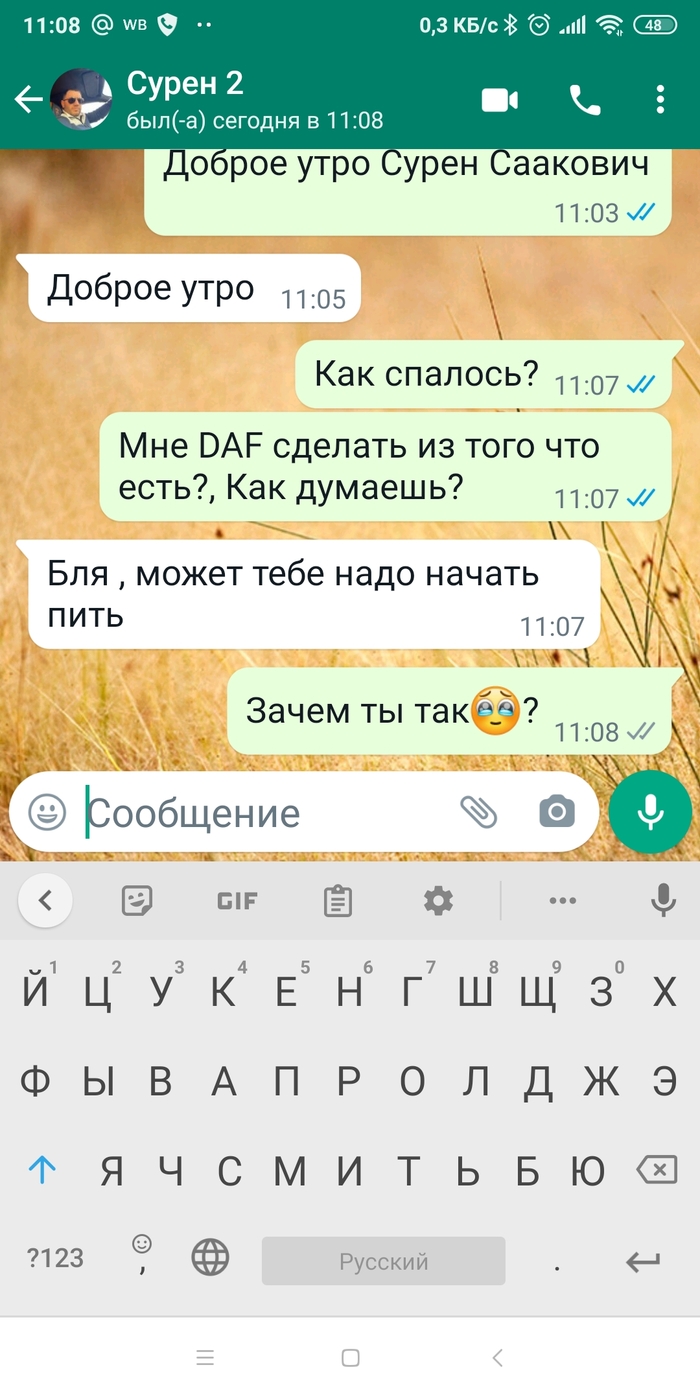Open keyboard settings gear
This screenshot has height=1400, width=700.
(438, 901)
